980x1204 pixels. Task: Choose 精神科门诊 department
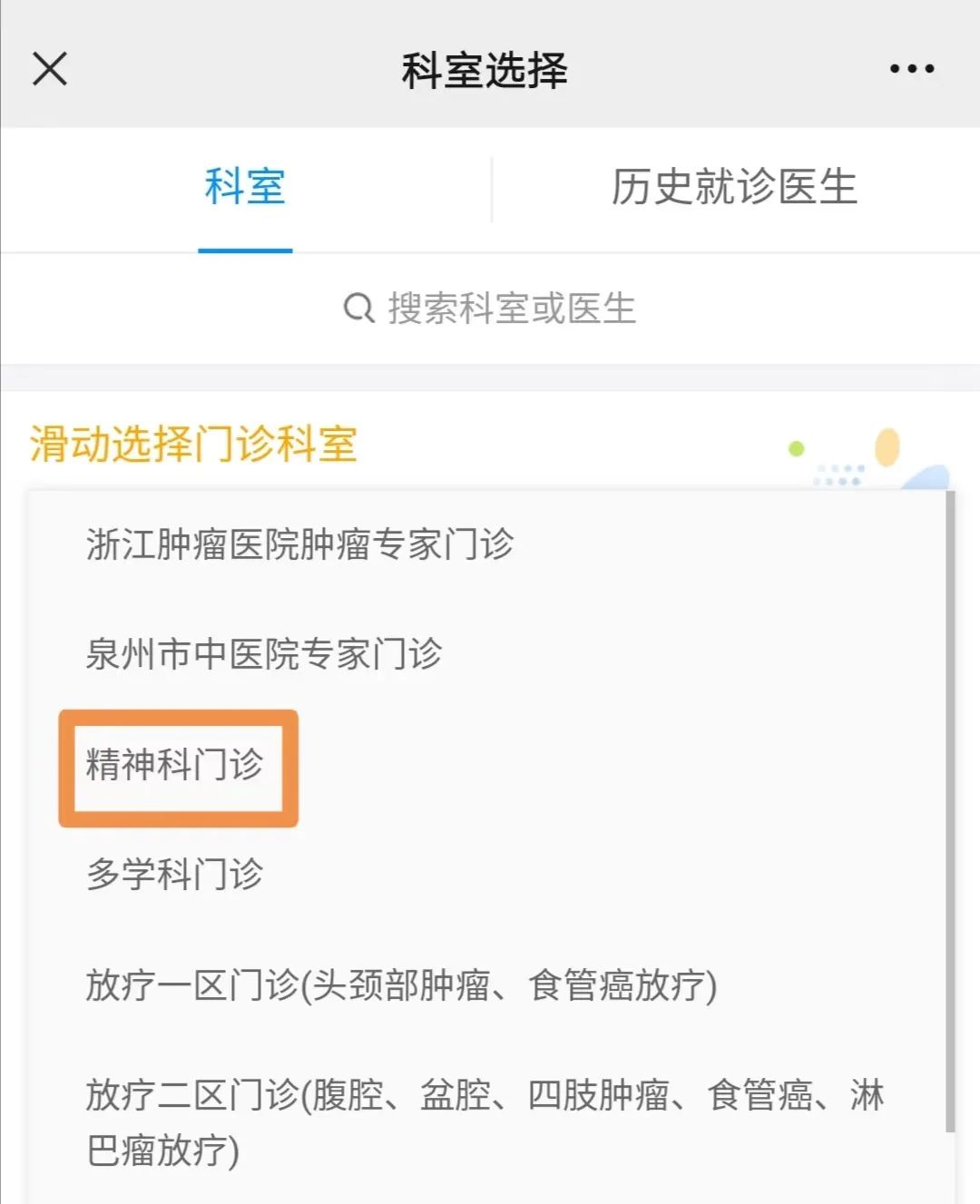tap(175, 765)
